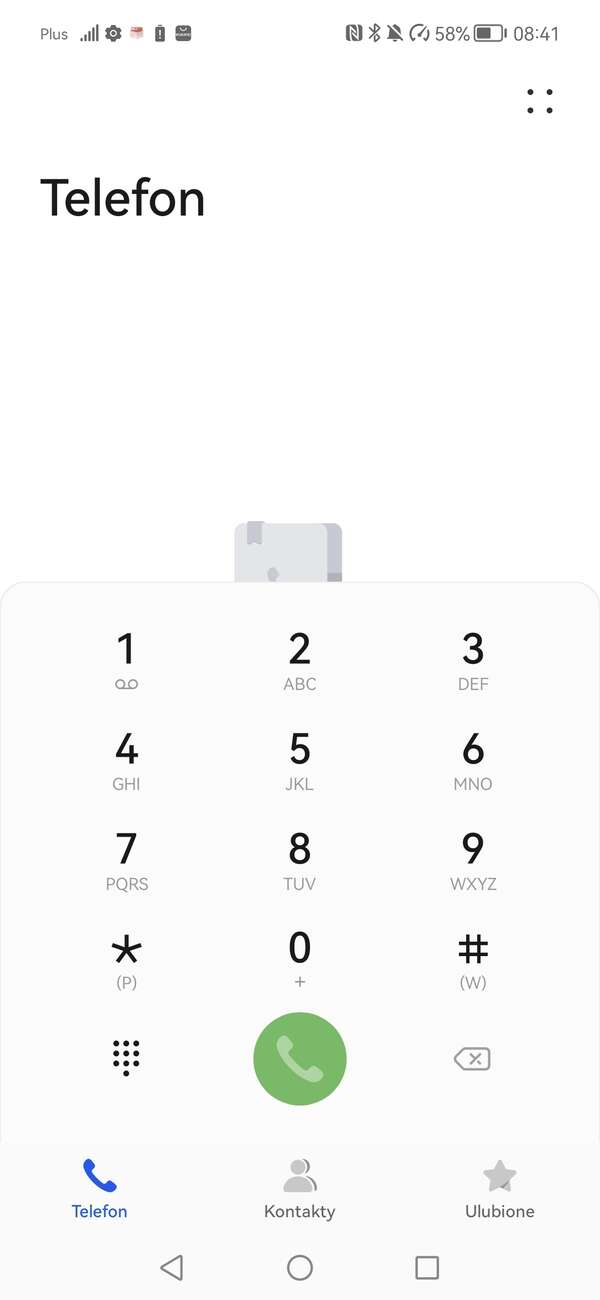Dial digit 1 on keypad
The height and width of the screenshot is (1300, 600).
click(126, 660)
